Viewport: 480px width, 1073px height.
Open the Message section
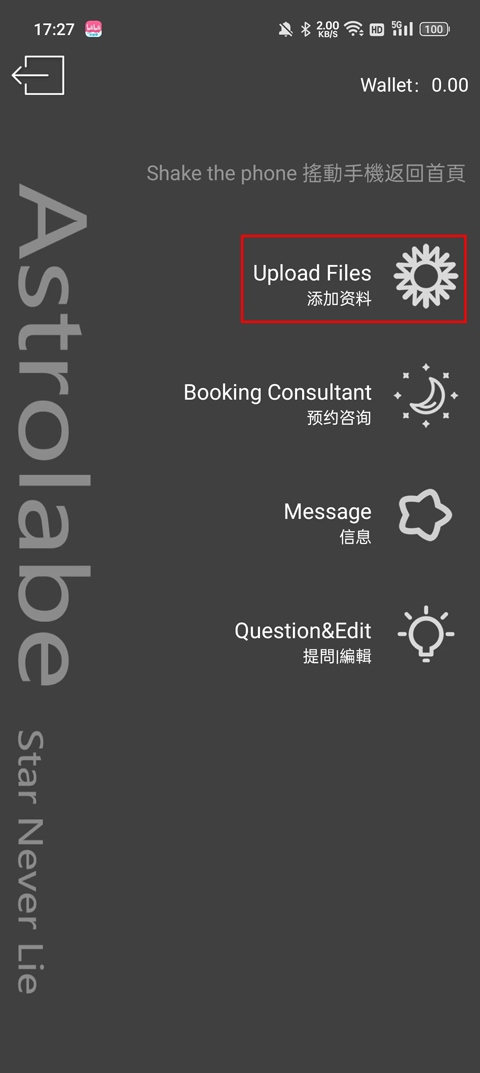pyautogui.click(x=368, y=516)
